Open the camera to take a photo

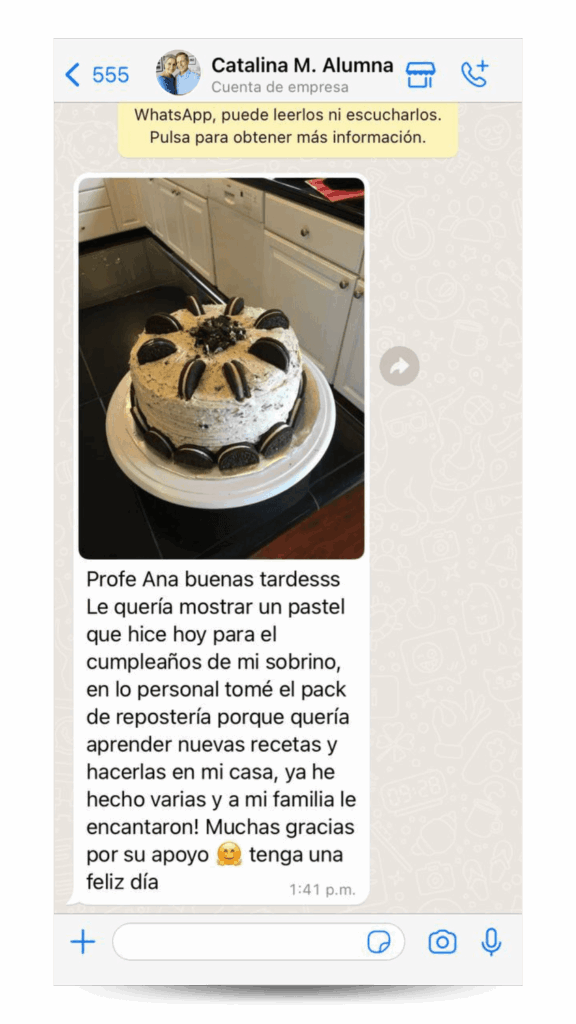[x=442, y=942]
